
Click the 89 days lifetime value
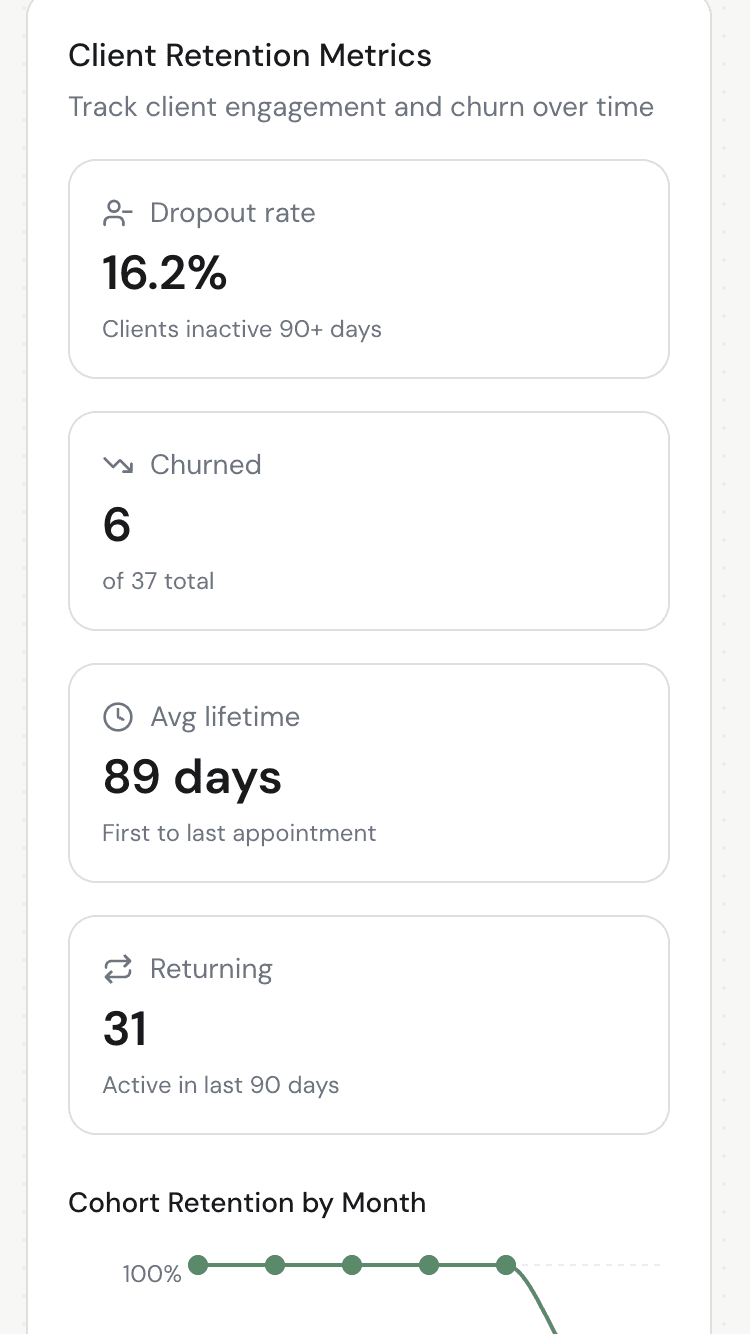pyautogui.click(x=192, y=777)
